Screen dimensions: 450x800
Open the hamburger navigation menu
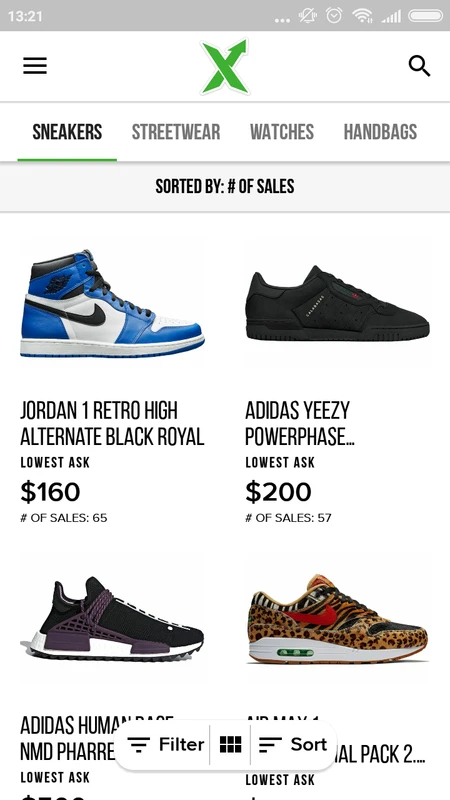pyautogui.click(x=35, y=66)
